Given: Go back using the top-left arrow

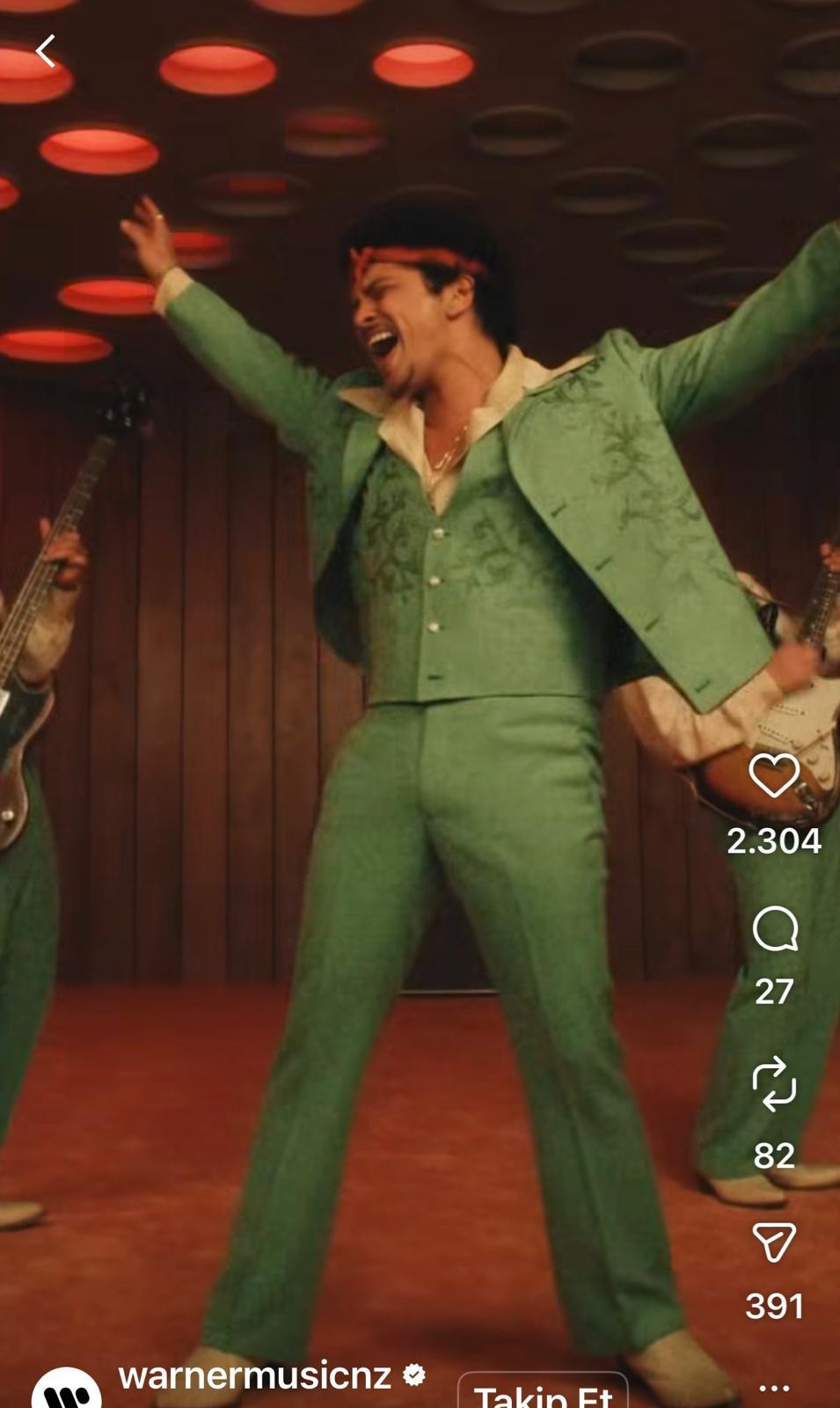Looking at the screenshot, I should (x=46, y=51).
